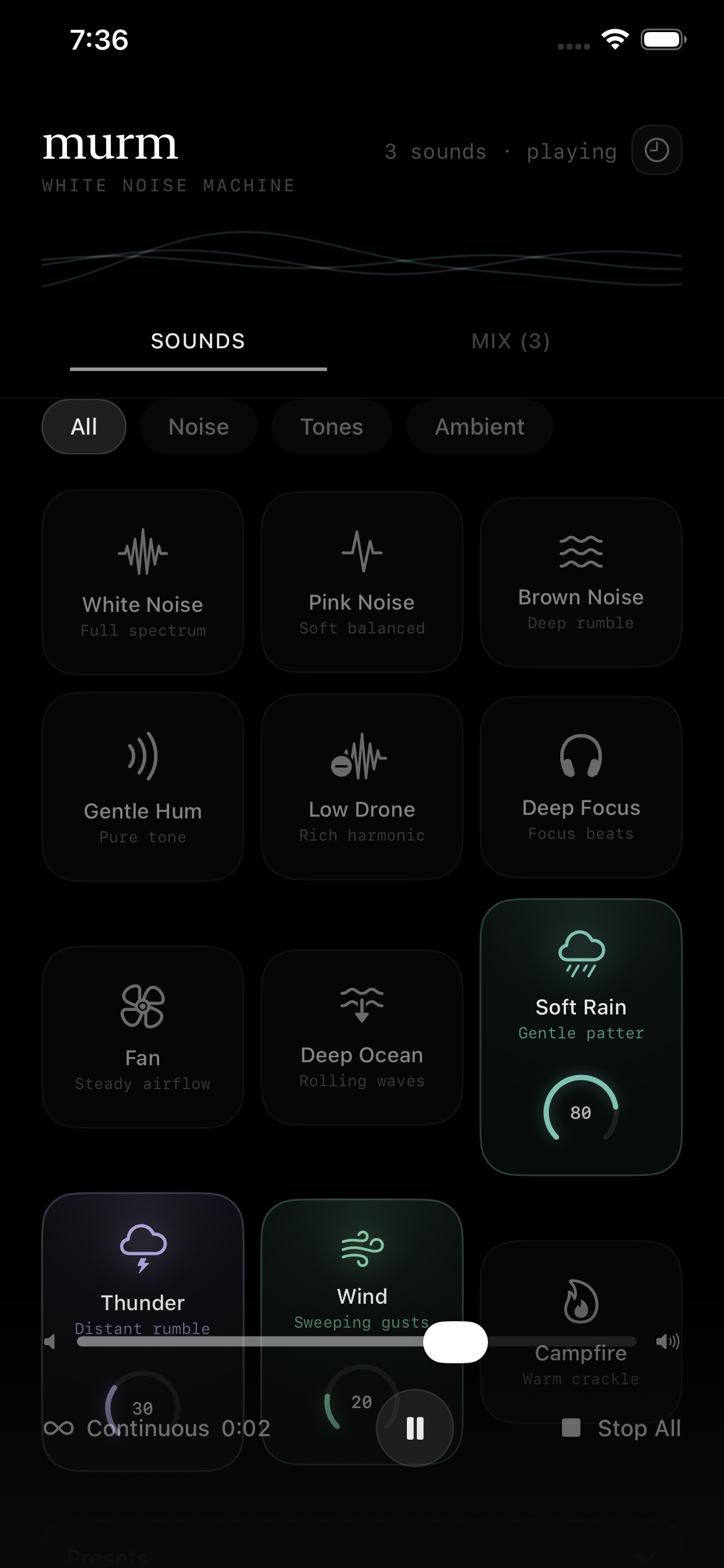Add Deep Ocean waves

click(361, 1035)
